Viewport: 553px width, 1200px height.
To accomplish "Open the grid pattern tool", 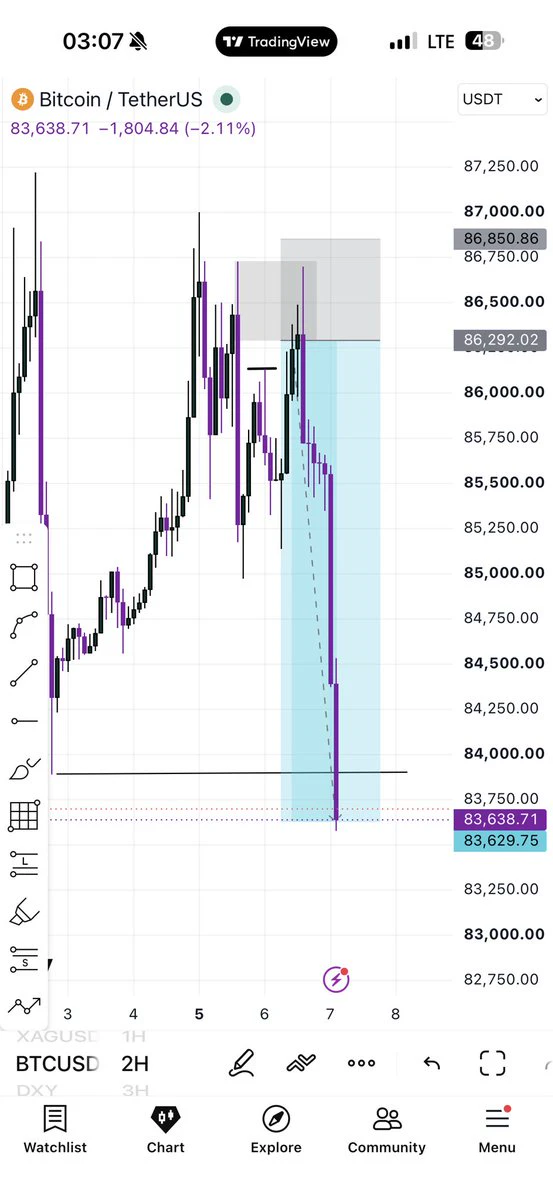I will pos(24,816).
